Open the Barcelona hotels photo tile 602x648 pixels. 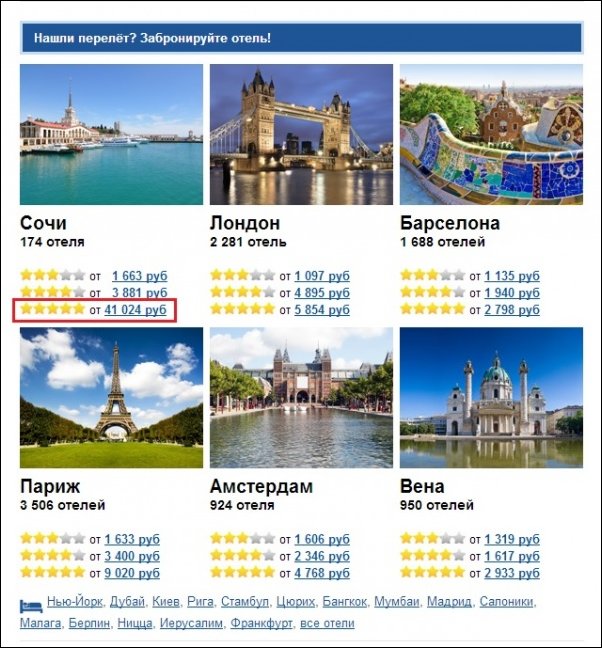pos(491,135)
